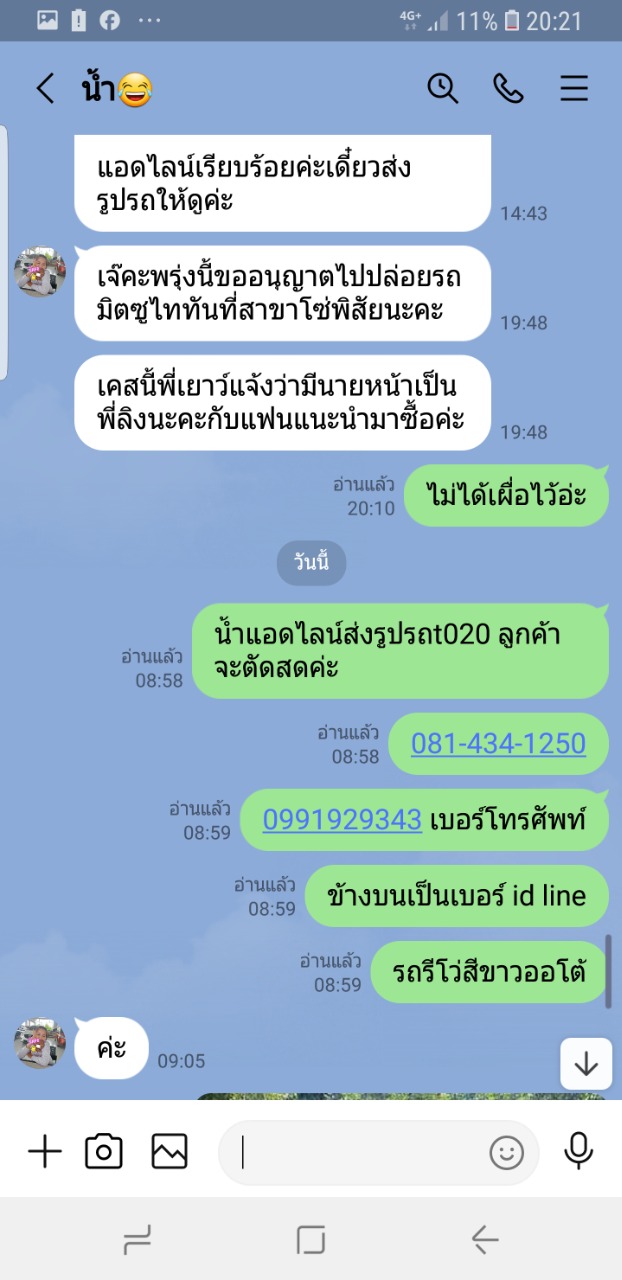
Task: Launch the camera to take a photo
Action: coord(104,1152)
